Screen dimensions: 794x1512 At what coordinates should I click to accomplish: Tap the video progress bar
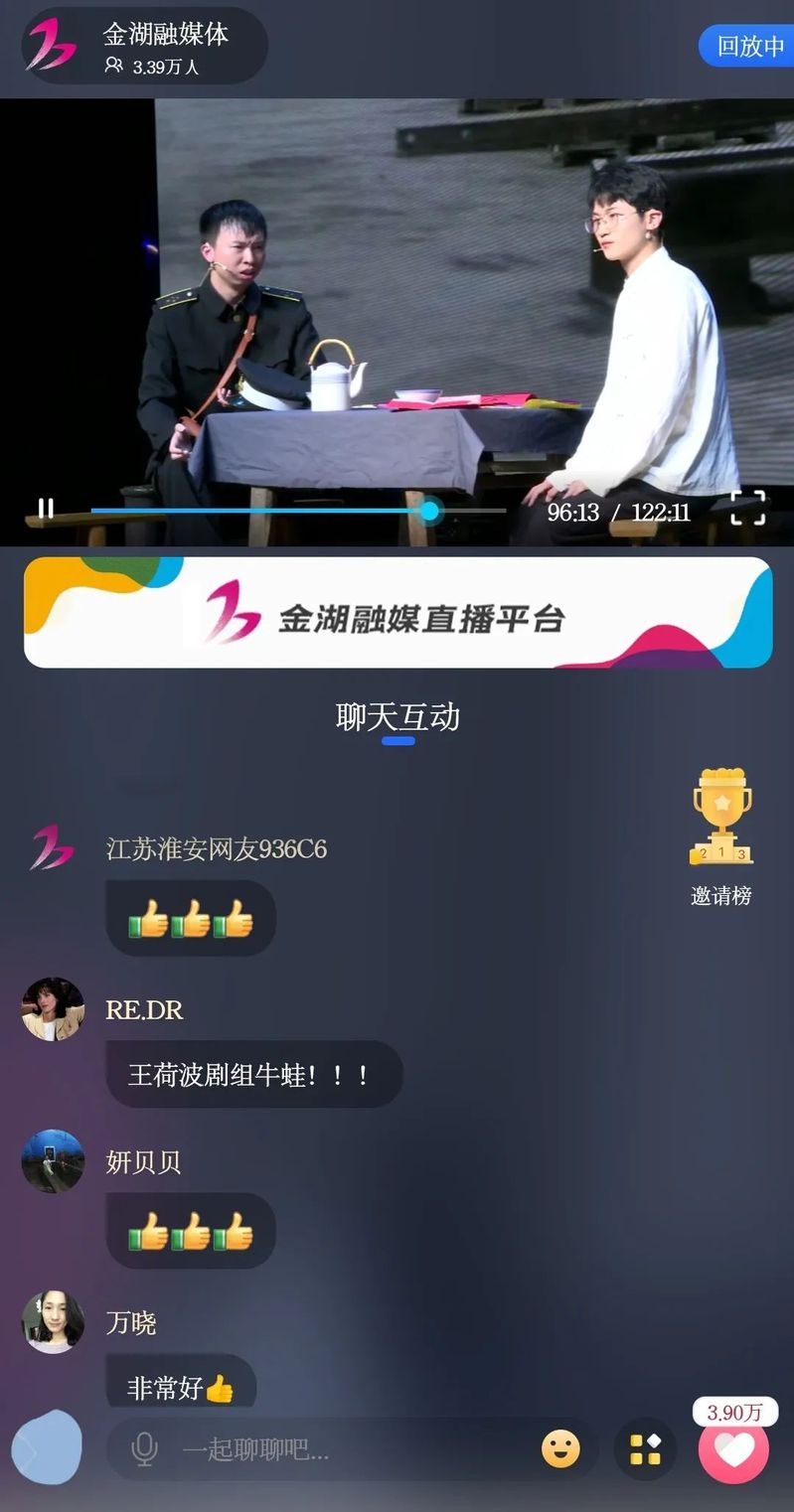pyautogui.click(x=298, y=511)
